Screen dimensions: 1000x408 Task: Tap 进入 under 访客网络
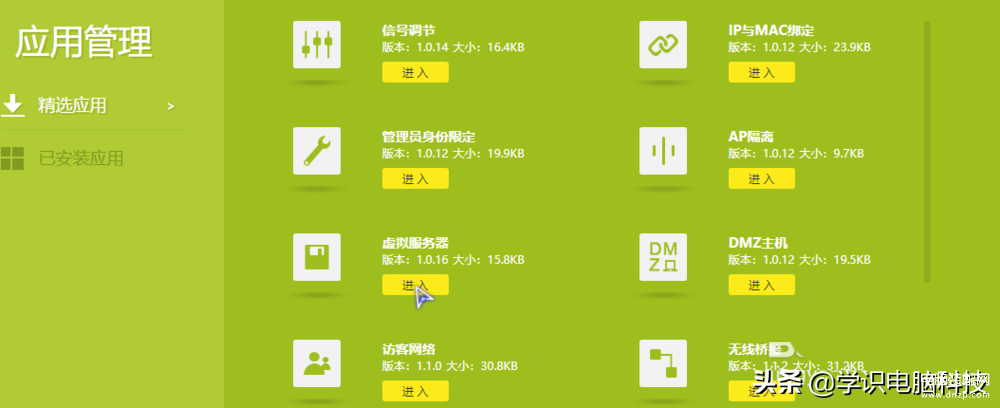coord(415,391)
